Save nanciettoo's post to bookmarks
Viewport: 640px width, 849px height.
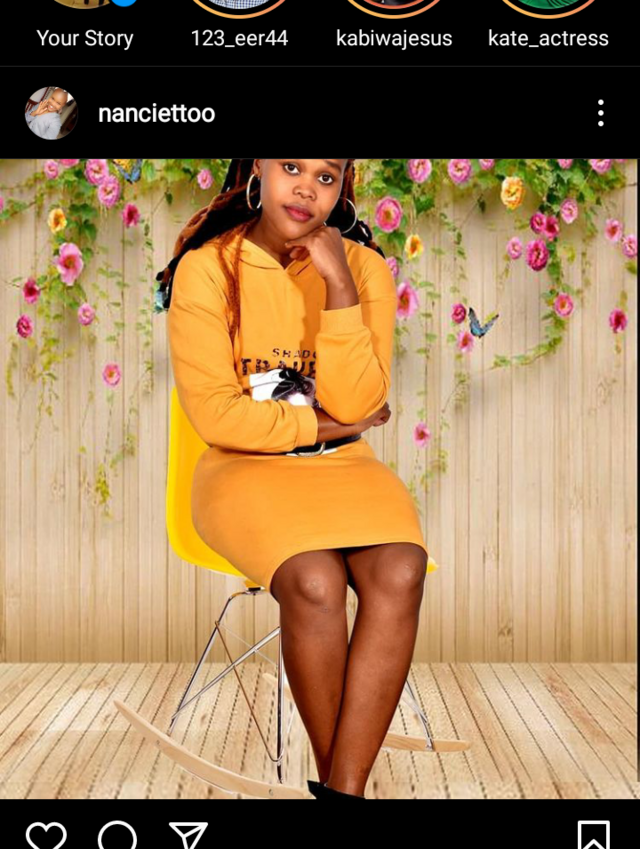coord(594,836)
